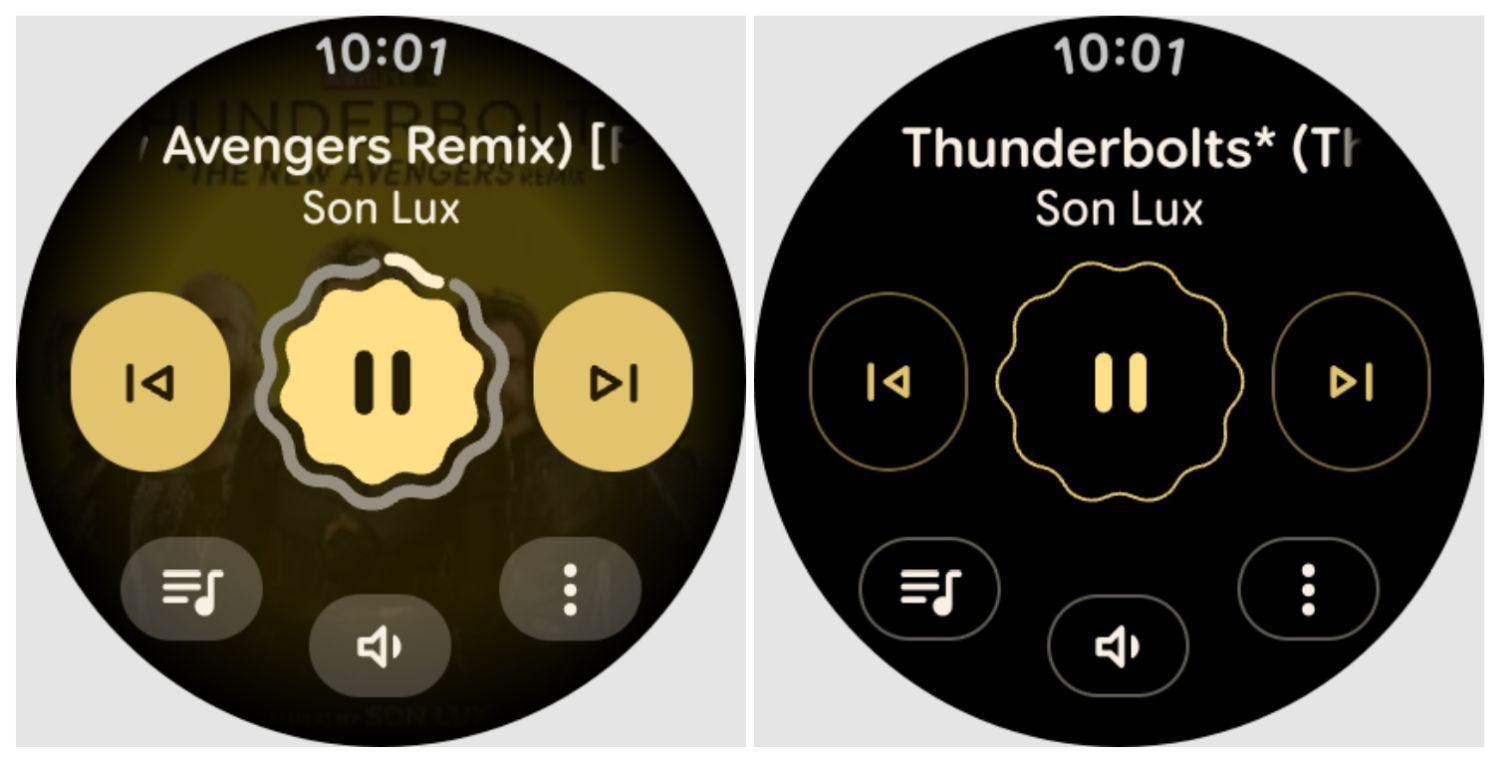Show the queue on the Thunderbolts* screen

pos(930,589)
